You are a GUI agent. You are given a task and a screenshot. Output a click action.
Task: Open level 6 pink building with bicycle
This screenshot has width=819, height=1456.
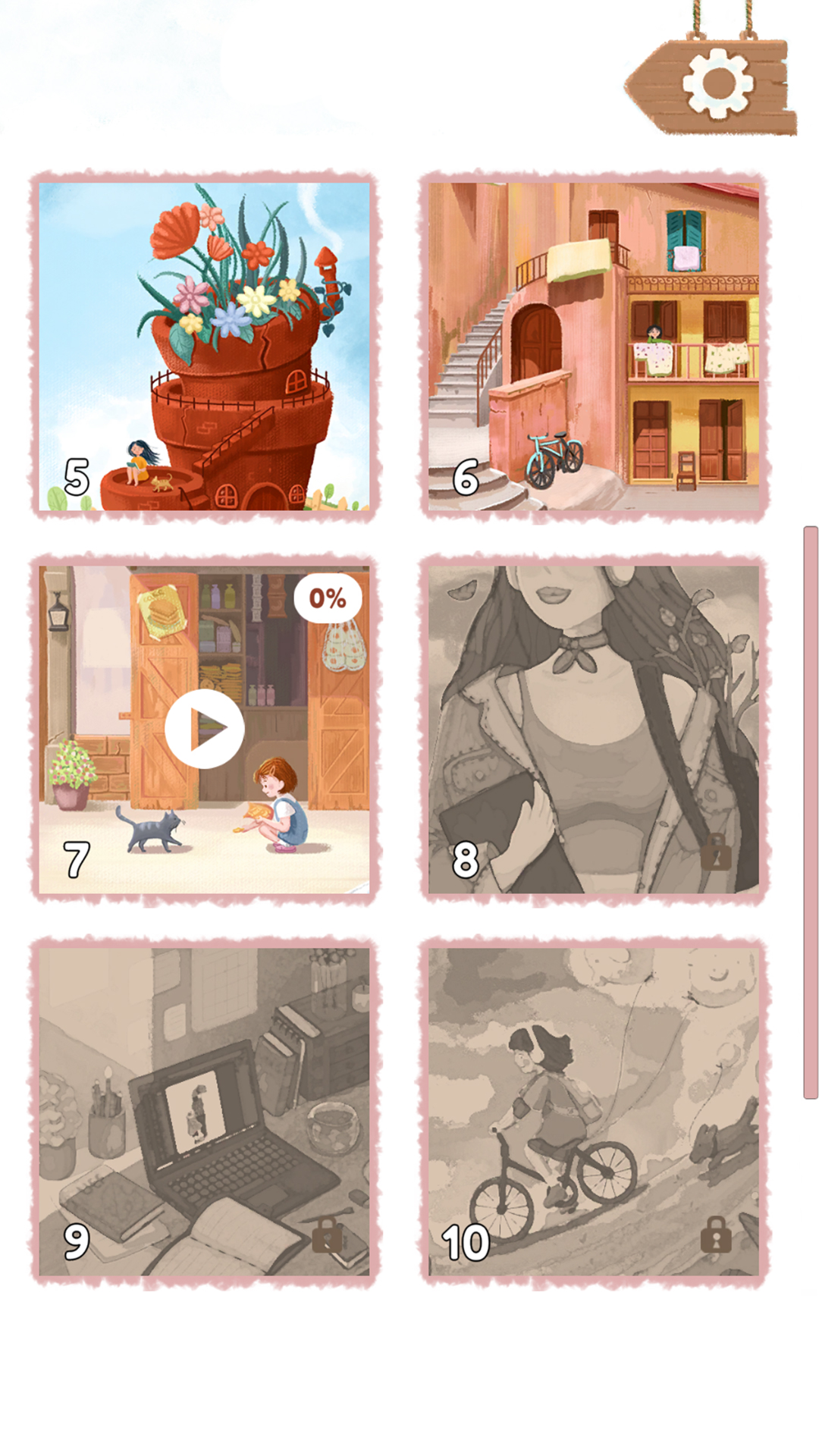pos(593,346)
